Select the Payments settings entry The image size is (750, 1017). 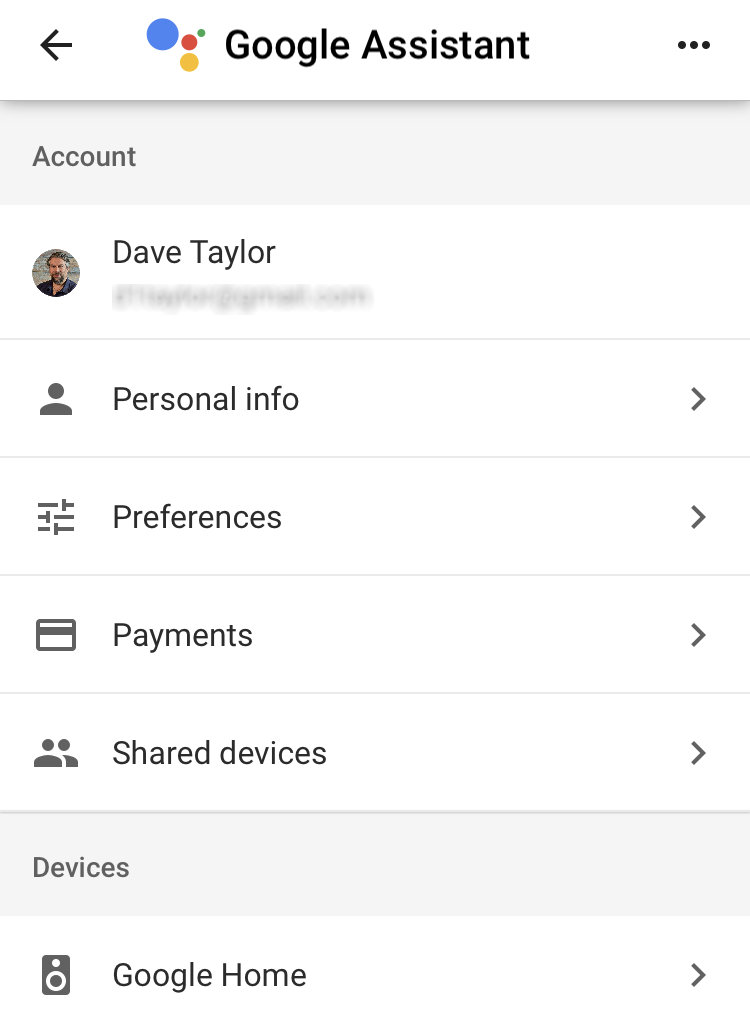tap(182, 635)
